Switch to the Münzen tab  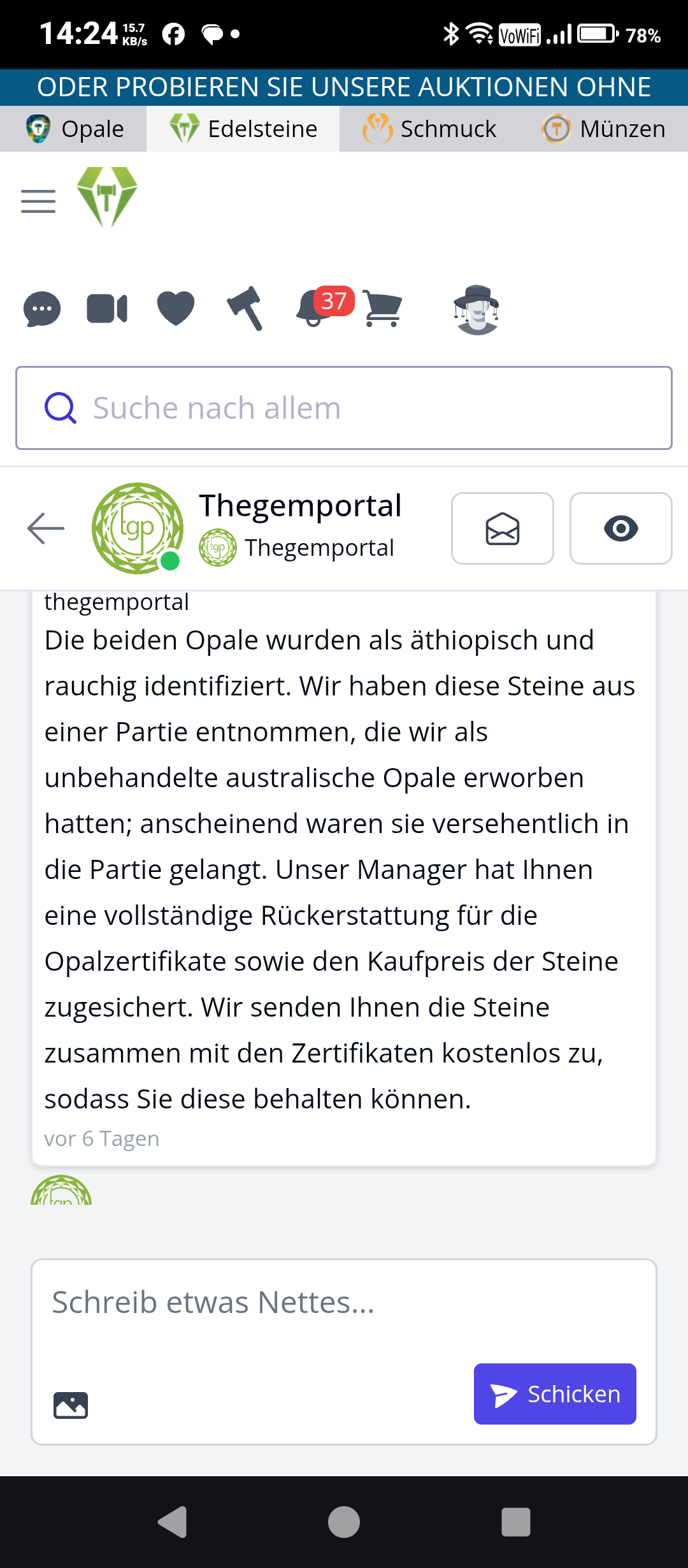coord(604,129)
